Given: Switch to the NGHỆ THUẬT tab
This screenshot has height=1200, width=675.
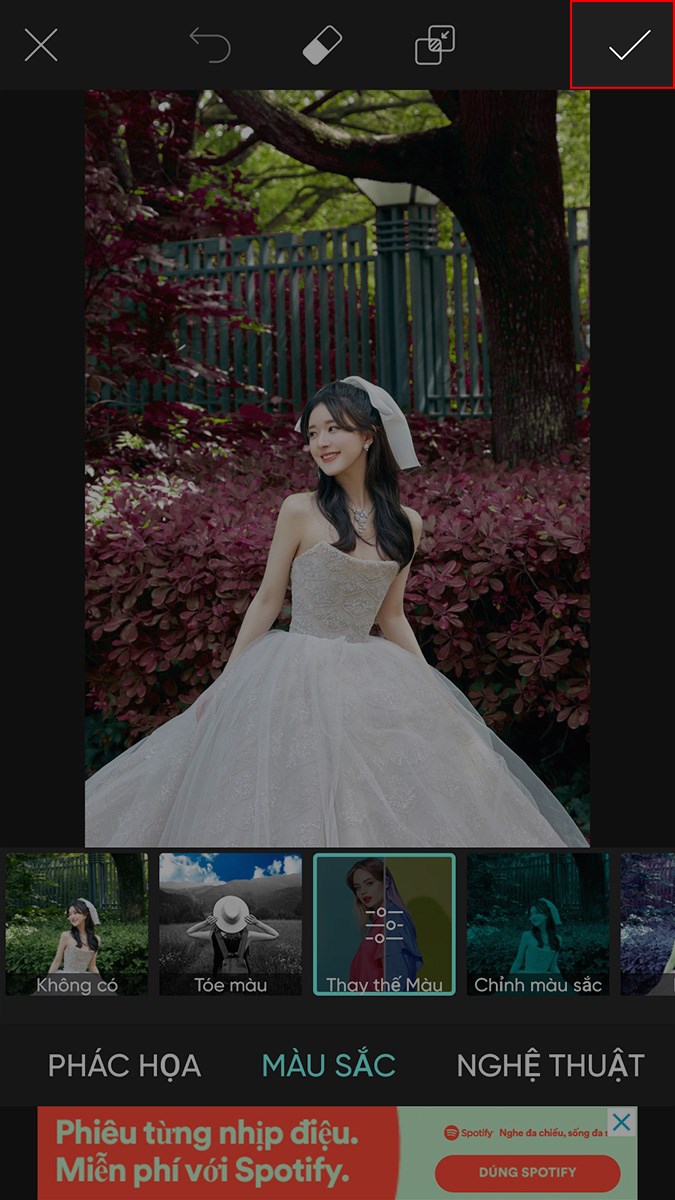Looking at the screenshot, I should coord(550,1066).
